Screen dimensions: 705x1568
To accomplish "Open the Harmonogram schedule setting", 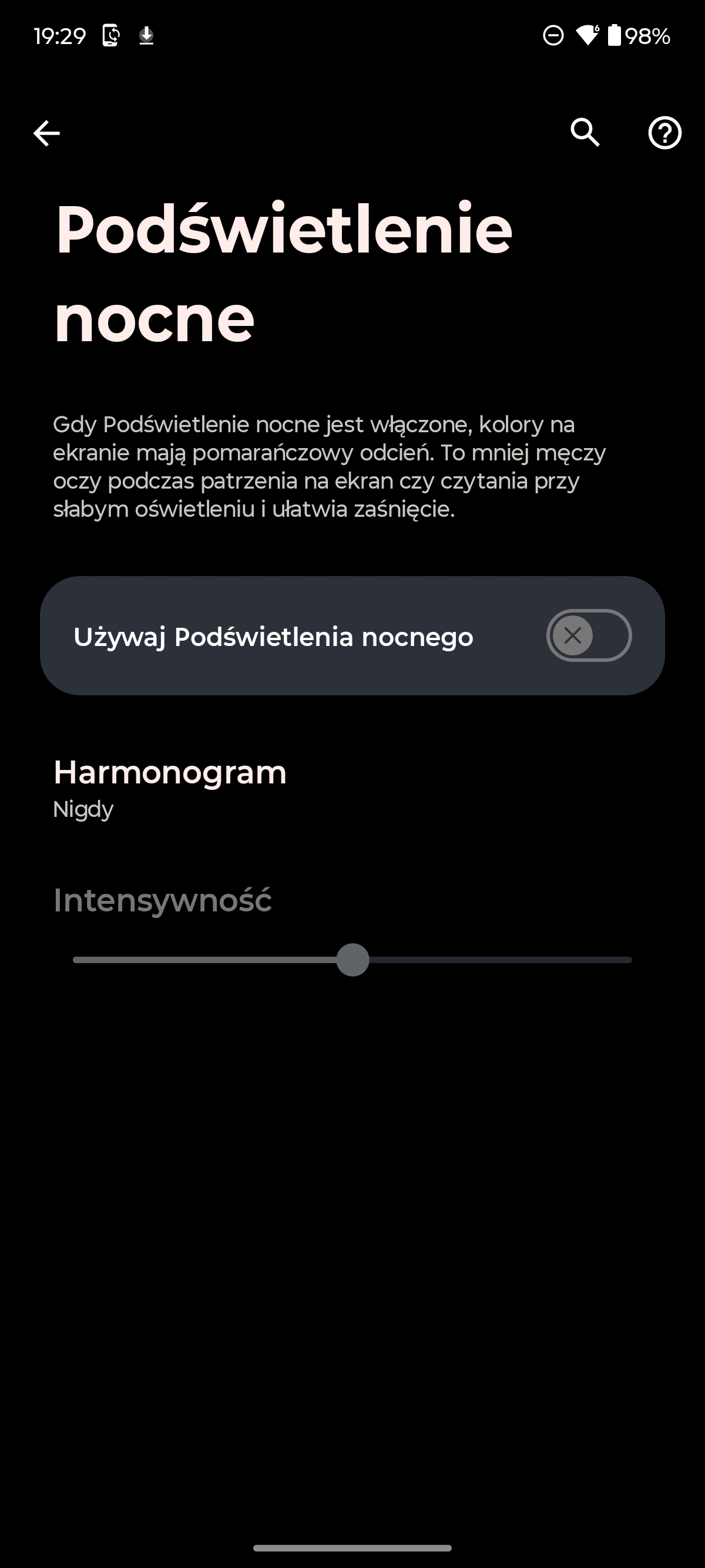I will click(352, 788).
